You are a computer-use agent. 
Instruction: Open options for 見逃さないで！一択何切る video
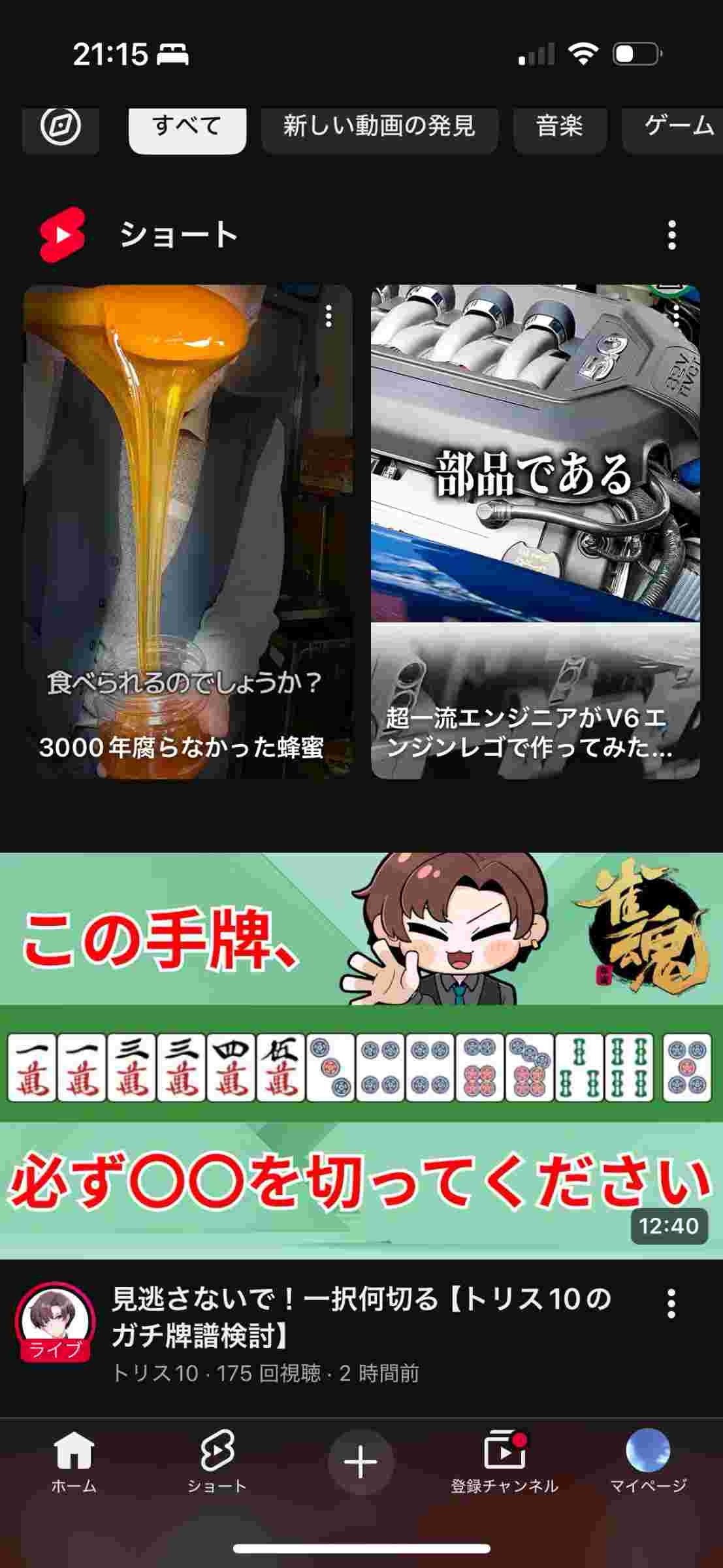pyautogui.click(x=671, y=1304)
